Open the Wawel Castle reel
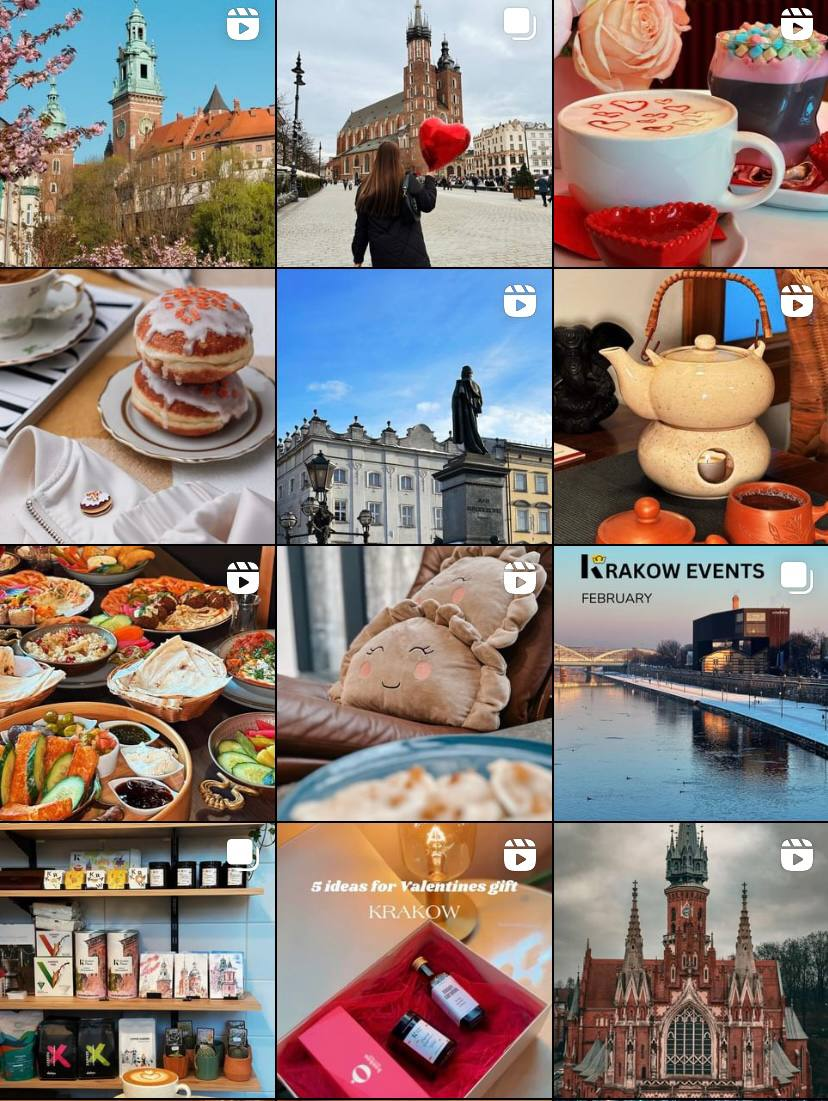This screenshot has height=1101, width=828. coord(137,133)
